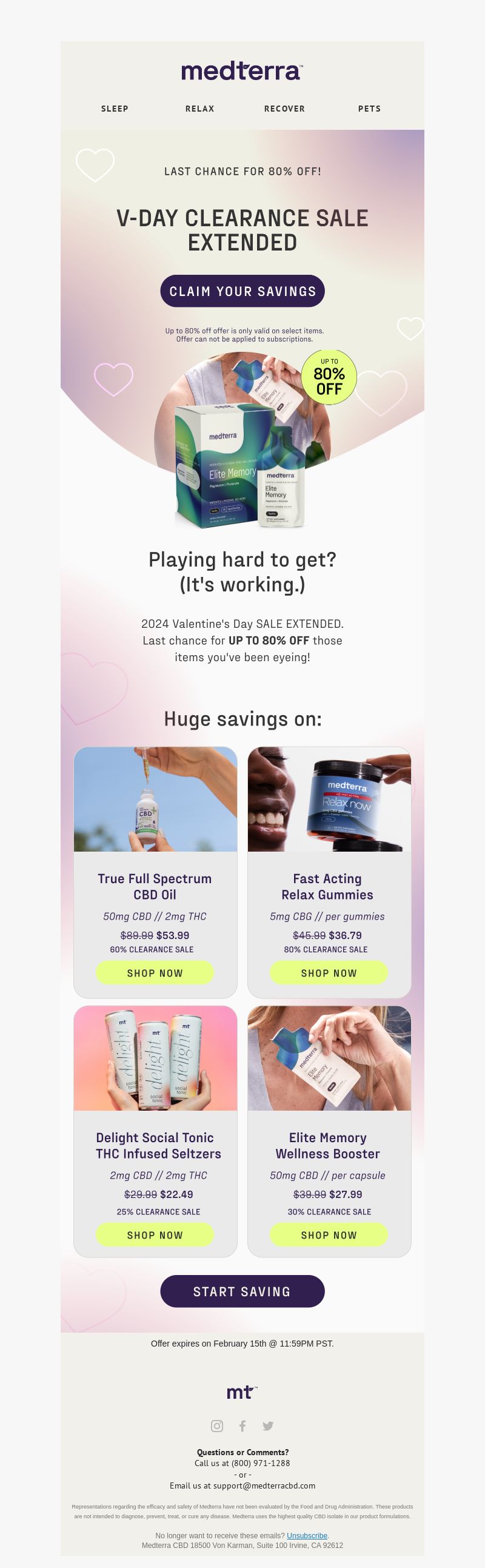Tap the Claim Your Savings button
Viewport: 485px width, 1568px height.
[242, 292]
